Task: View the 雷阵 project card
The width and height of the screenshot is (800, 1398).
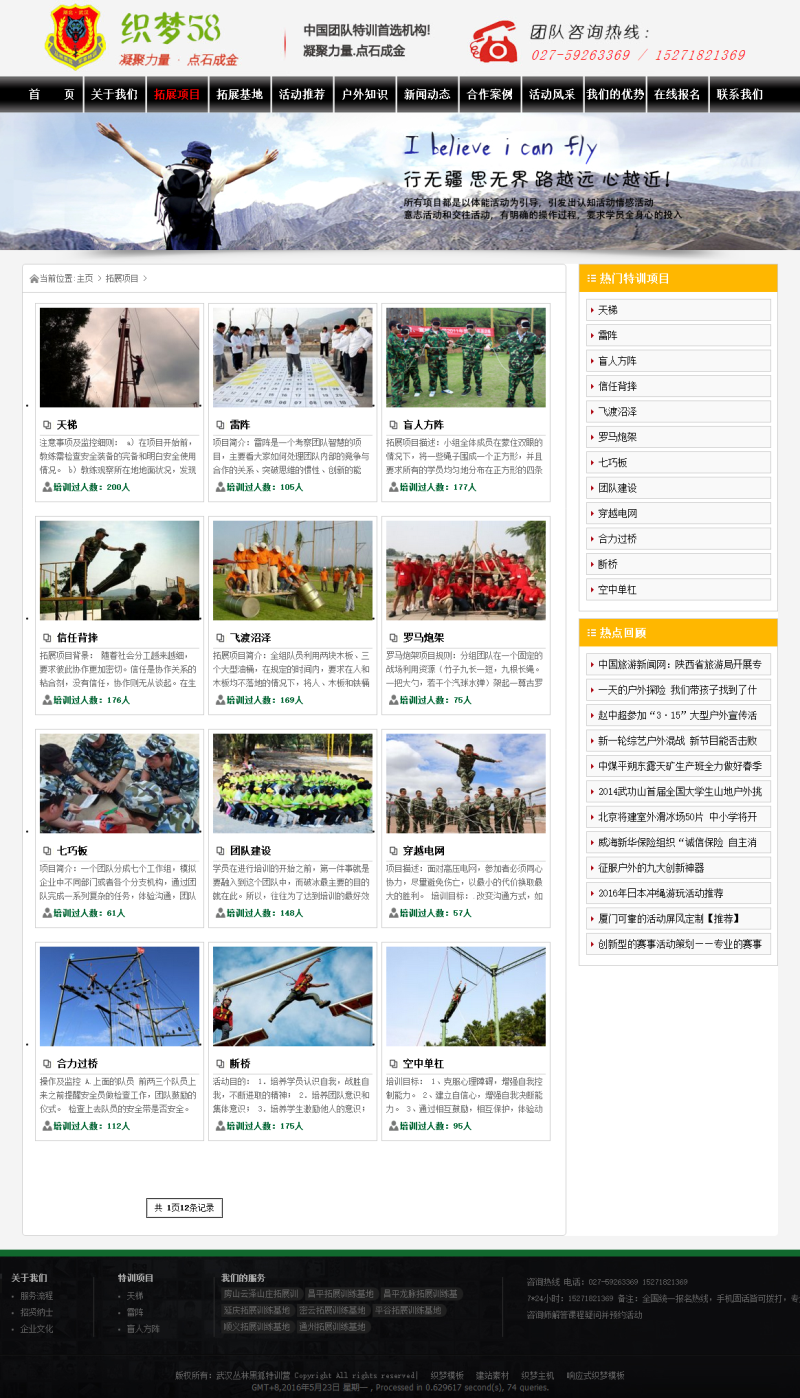Action: 293,357
